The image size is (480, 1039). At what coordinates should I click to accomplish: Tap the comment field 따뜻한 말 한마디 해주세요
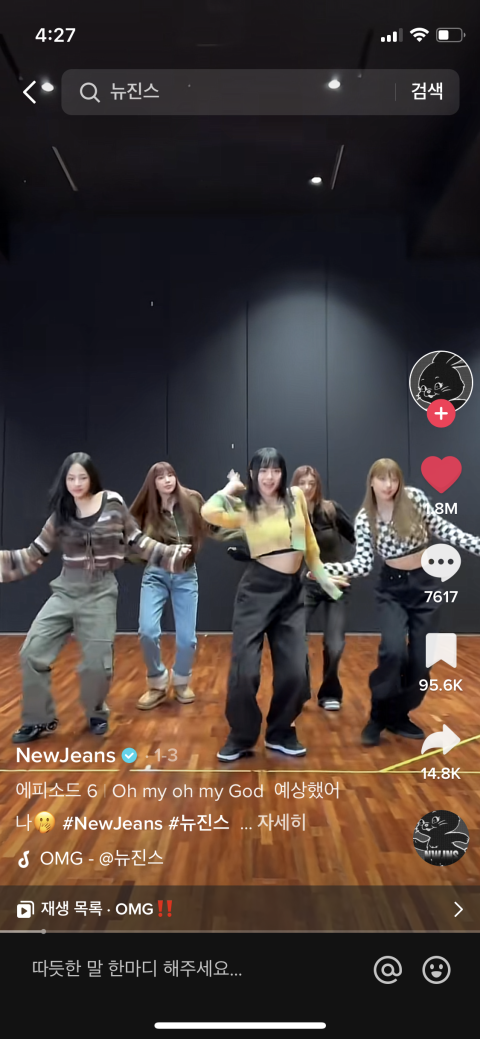tap(137, 971)
